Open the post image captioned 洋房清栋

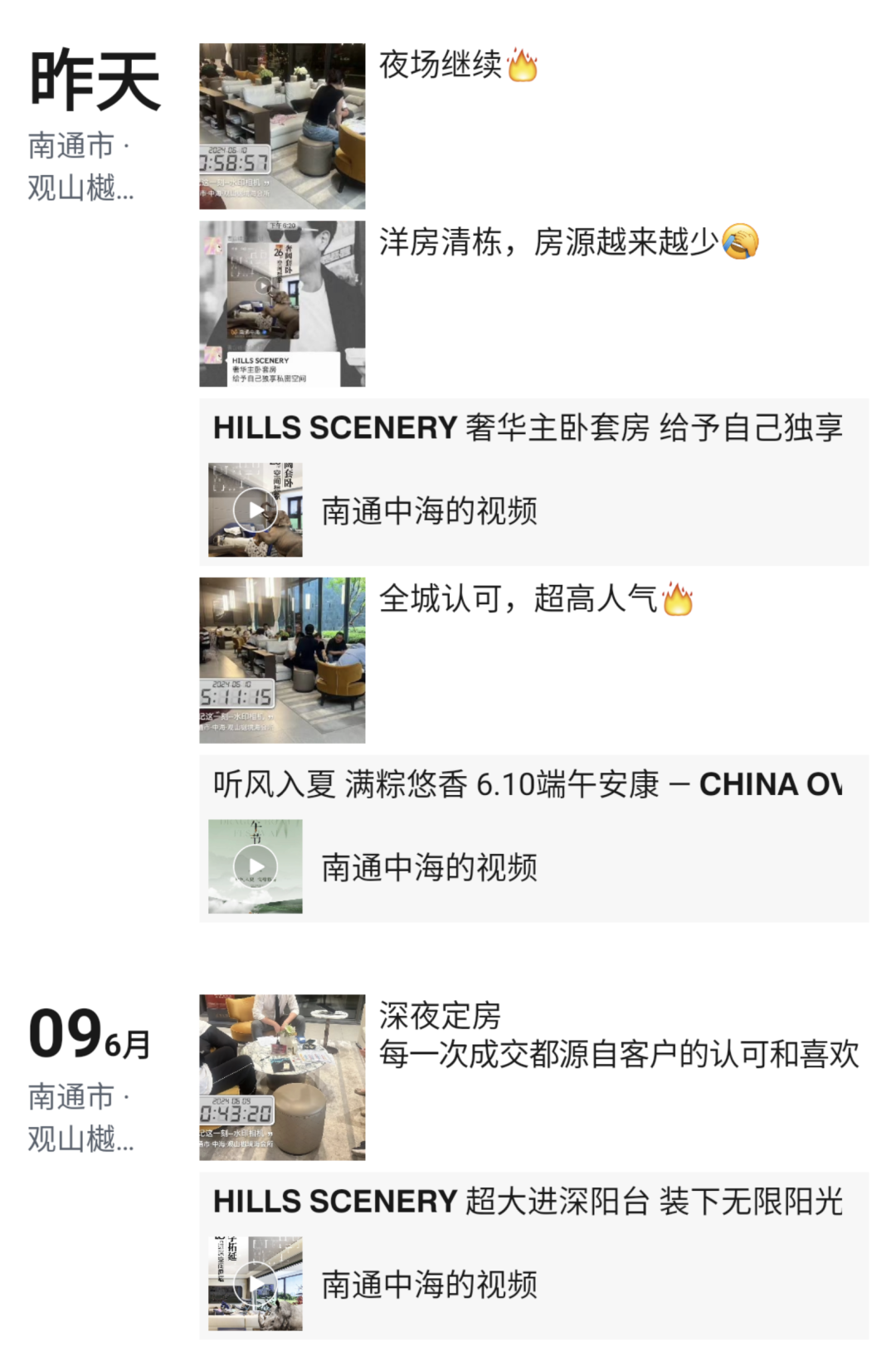point(282,304)
